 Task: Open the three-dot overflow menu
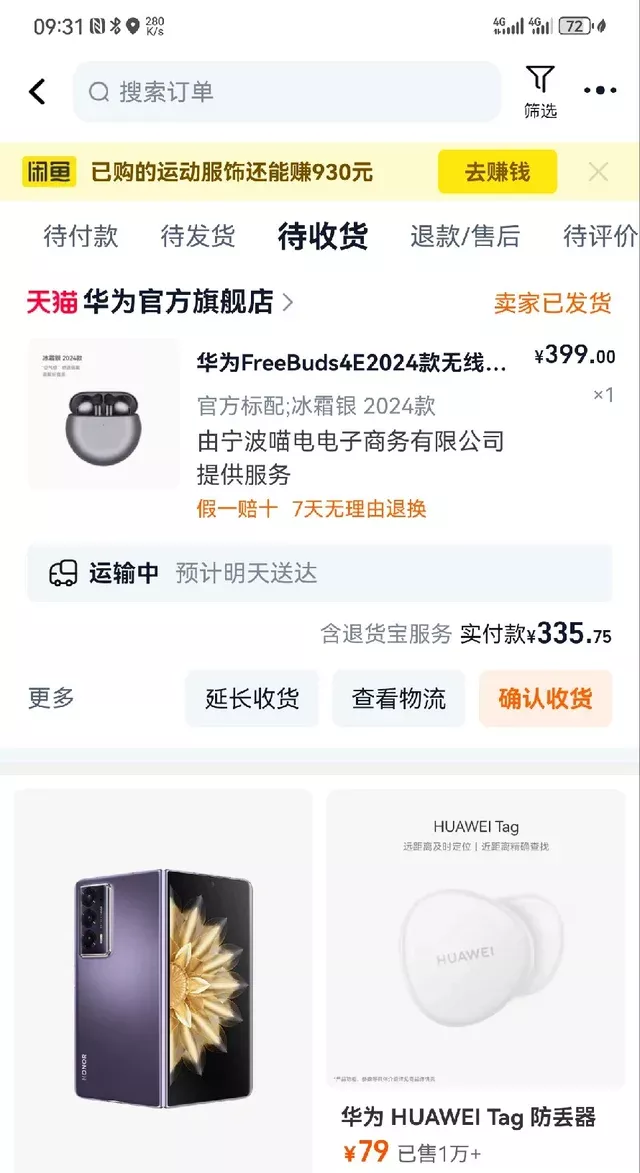tap(600, 91)
